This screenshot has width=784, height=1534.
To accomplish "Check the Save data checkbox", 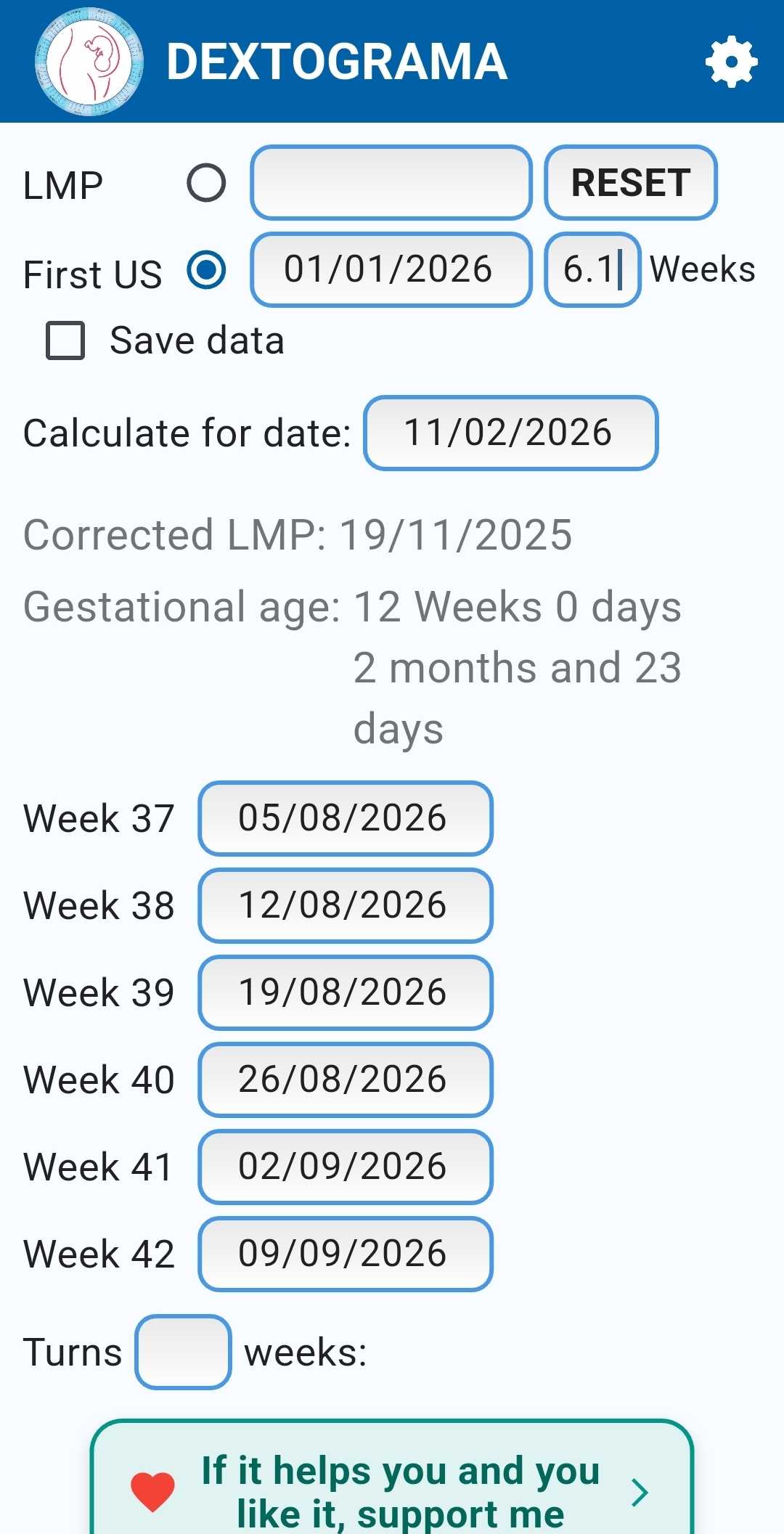I will pyautogui.click(x=65, y=340).
